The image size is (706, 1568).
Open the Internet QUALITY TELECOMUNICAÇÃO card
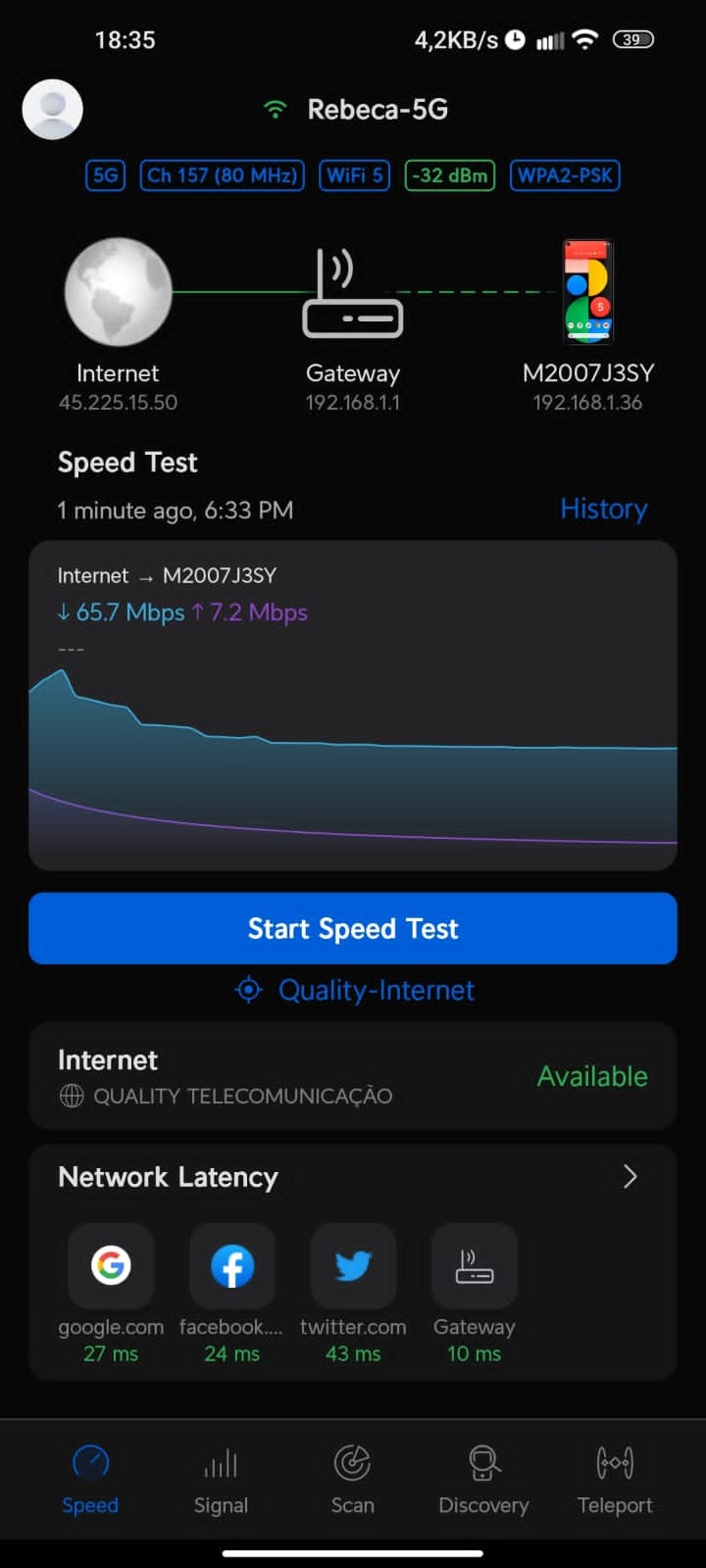[x=353, y=1076]
